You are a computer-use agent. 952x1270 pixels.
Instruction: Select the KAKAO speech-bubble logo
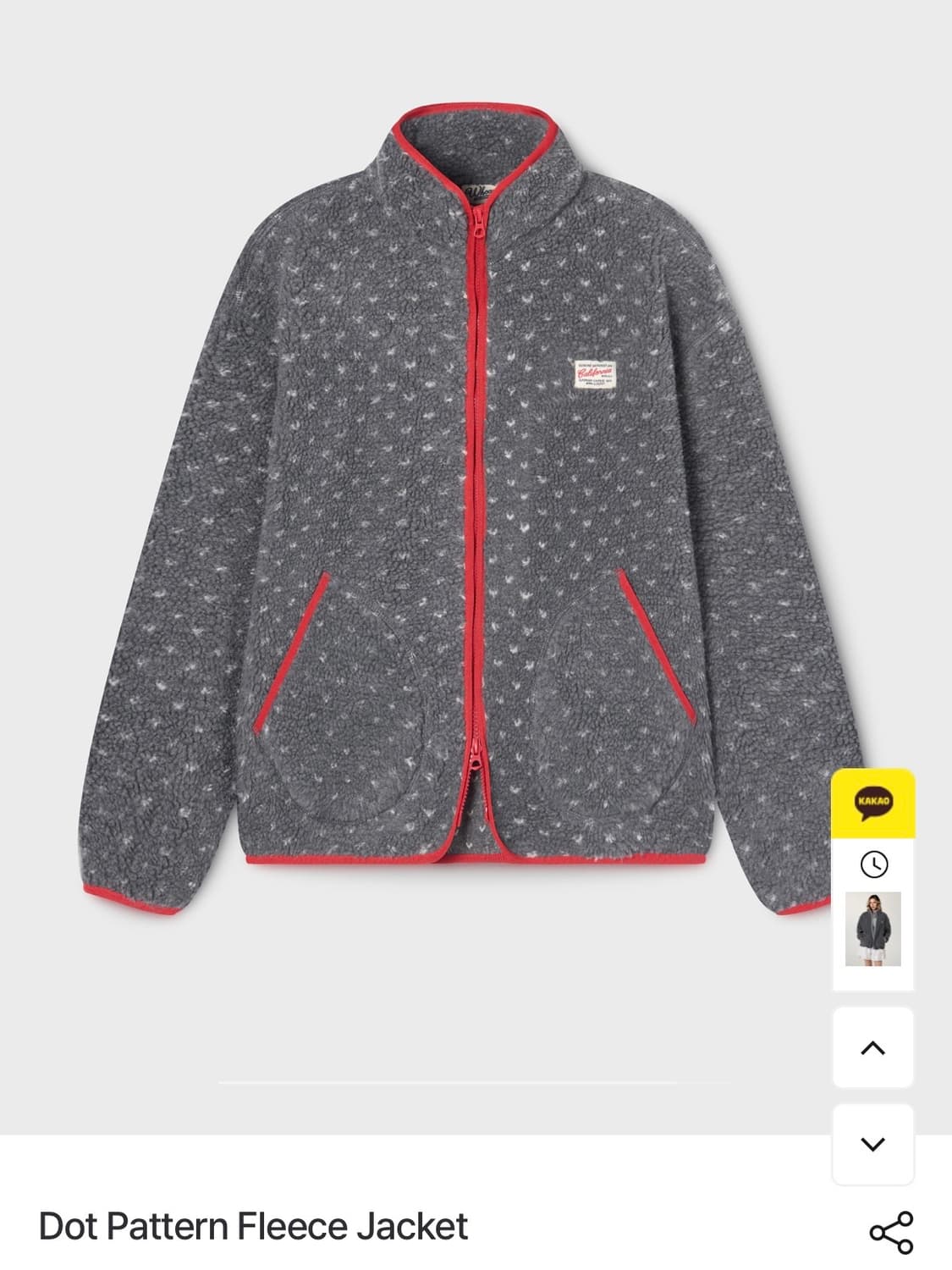point(872,800)
